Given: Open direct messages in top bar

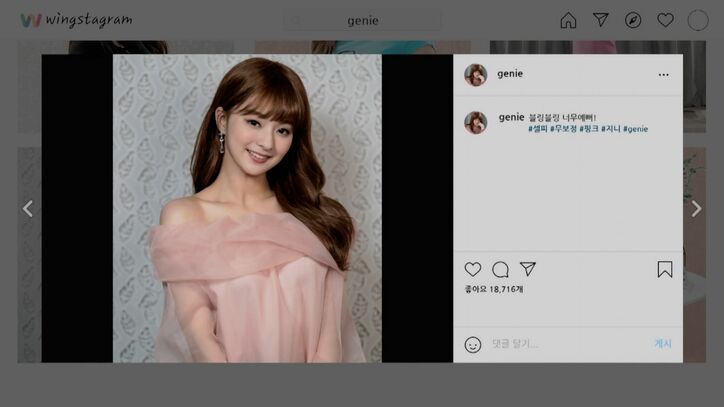Looking at the screenshot, I should [600, 20].
